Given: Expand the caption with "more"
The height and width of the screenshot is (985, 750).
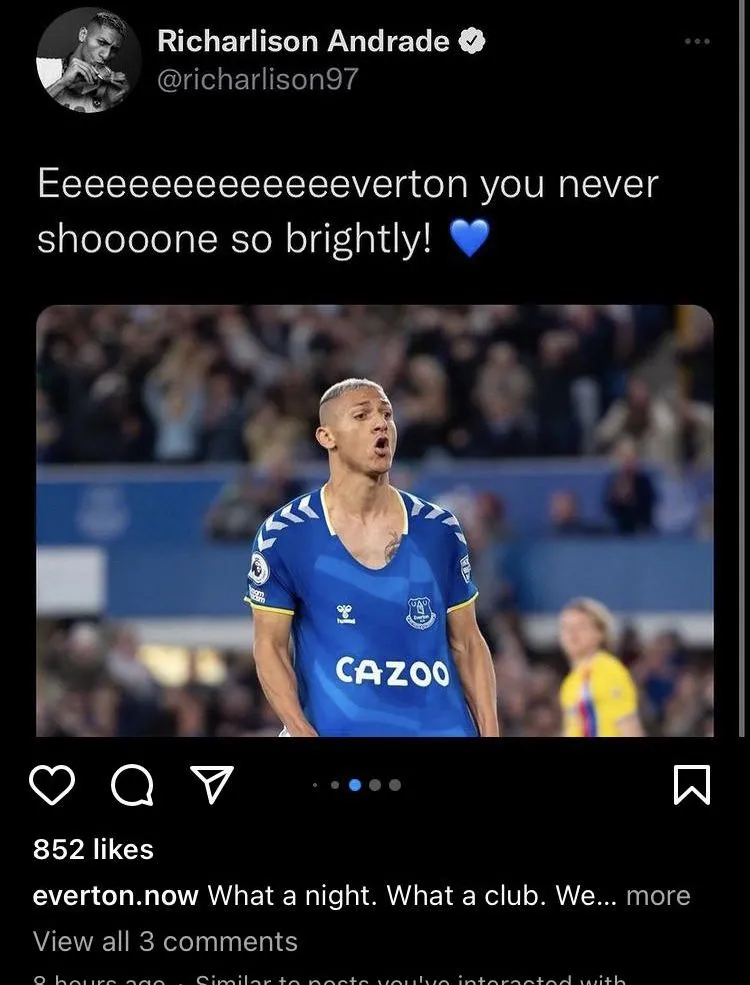Looking at the screenshot, I should click(658, 896).
